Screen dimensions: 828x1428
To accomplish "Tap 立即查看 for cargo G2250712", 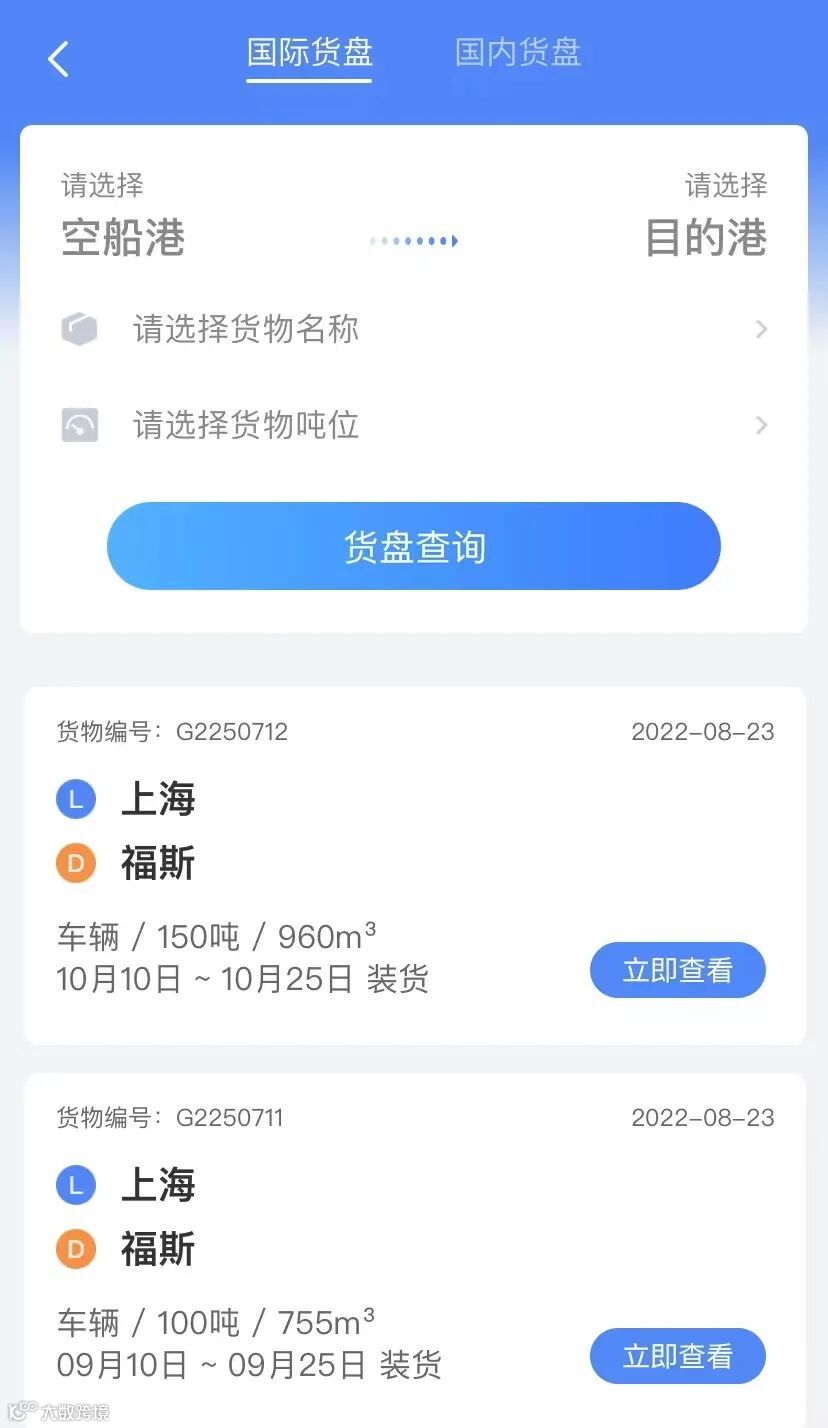I will 678,970.
